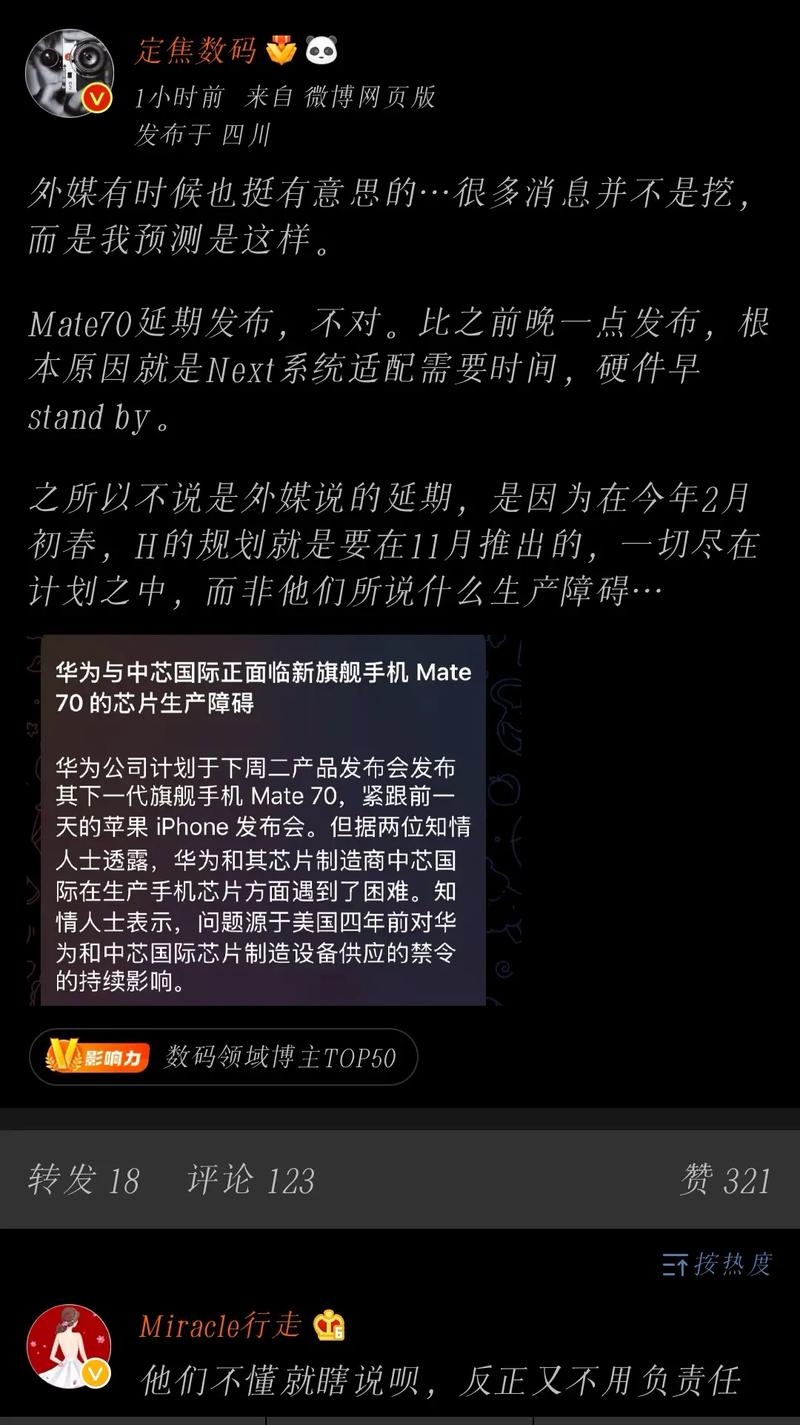Open 定焦数码's profile avatar

(69, 73)
